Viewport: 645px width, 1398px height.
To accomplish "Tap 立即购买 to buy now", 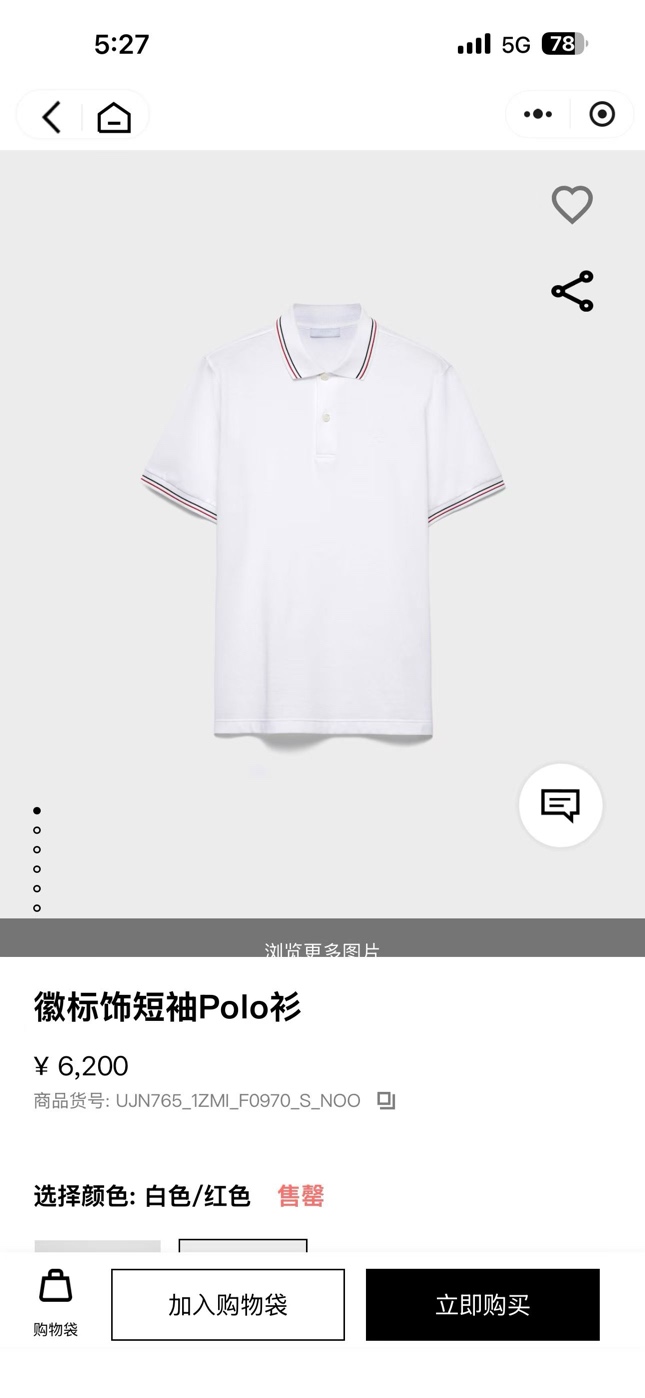I will tap(482, 1305).
